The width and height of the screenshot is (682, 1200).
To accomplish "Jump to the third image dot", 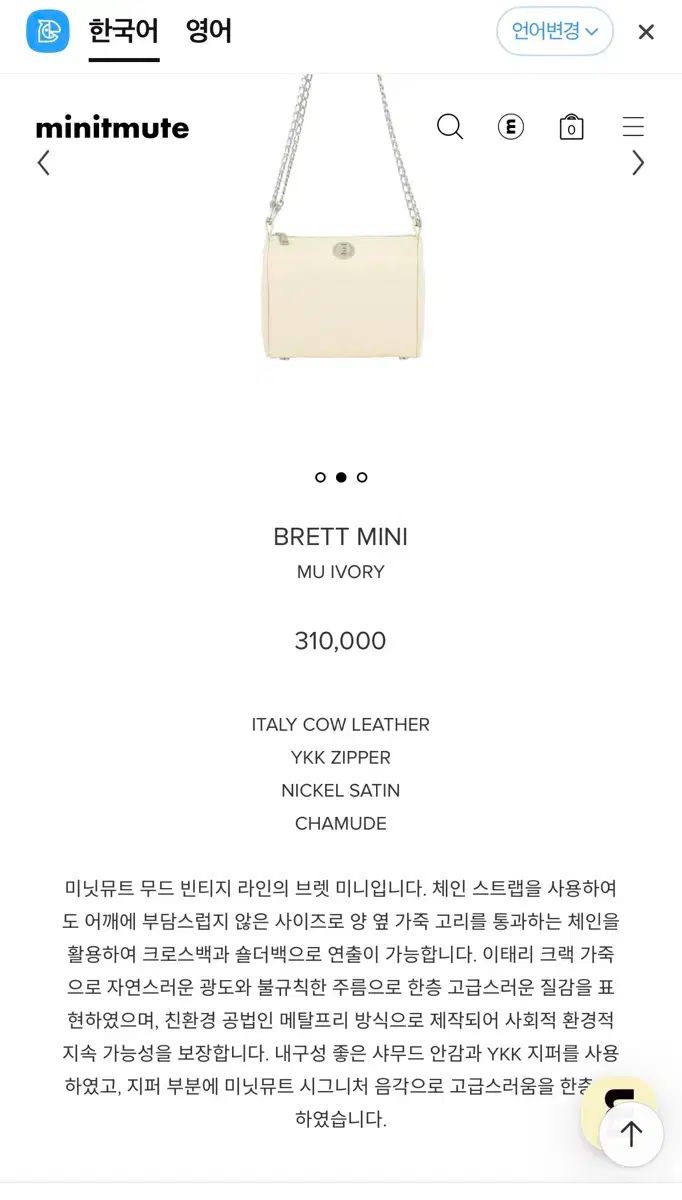I will click(362, 477).
